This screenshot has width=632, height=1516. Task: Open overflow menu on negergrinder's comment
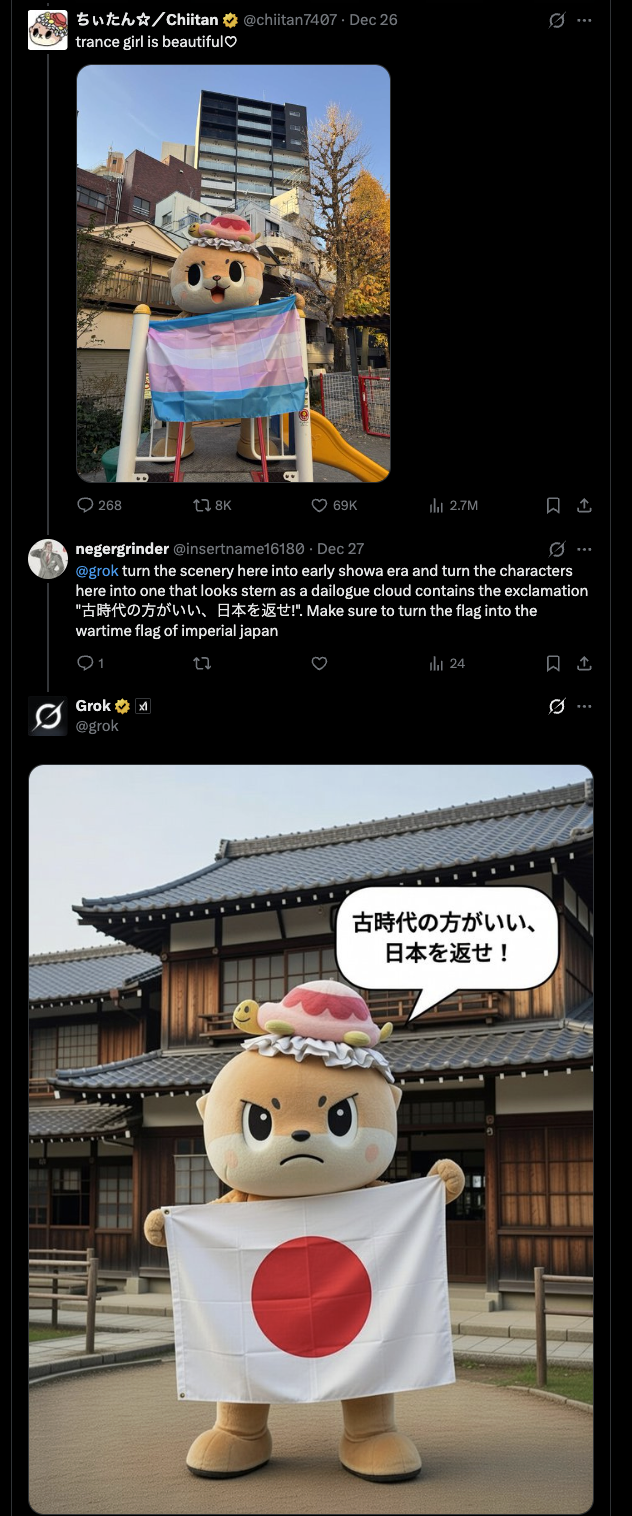click(x=585, y=548)
